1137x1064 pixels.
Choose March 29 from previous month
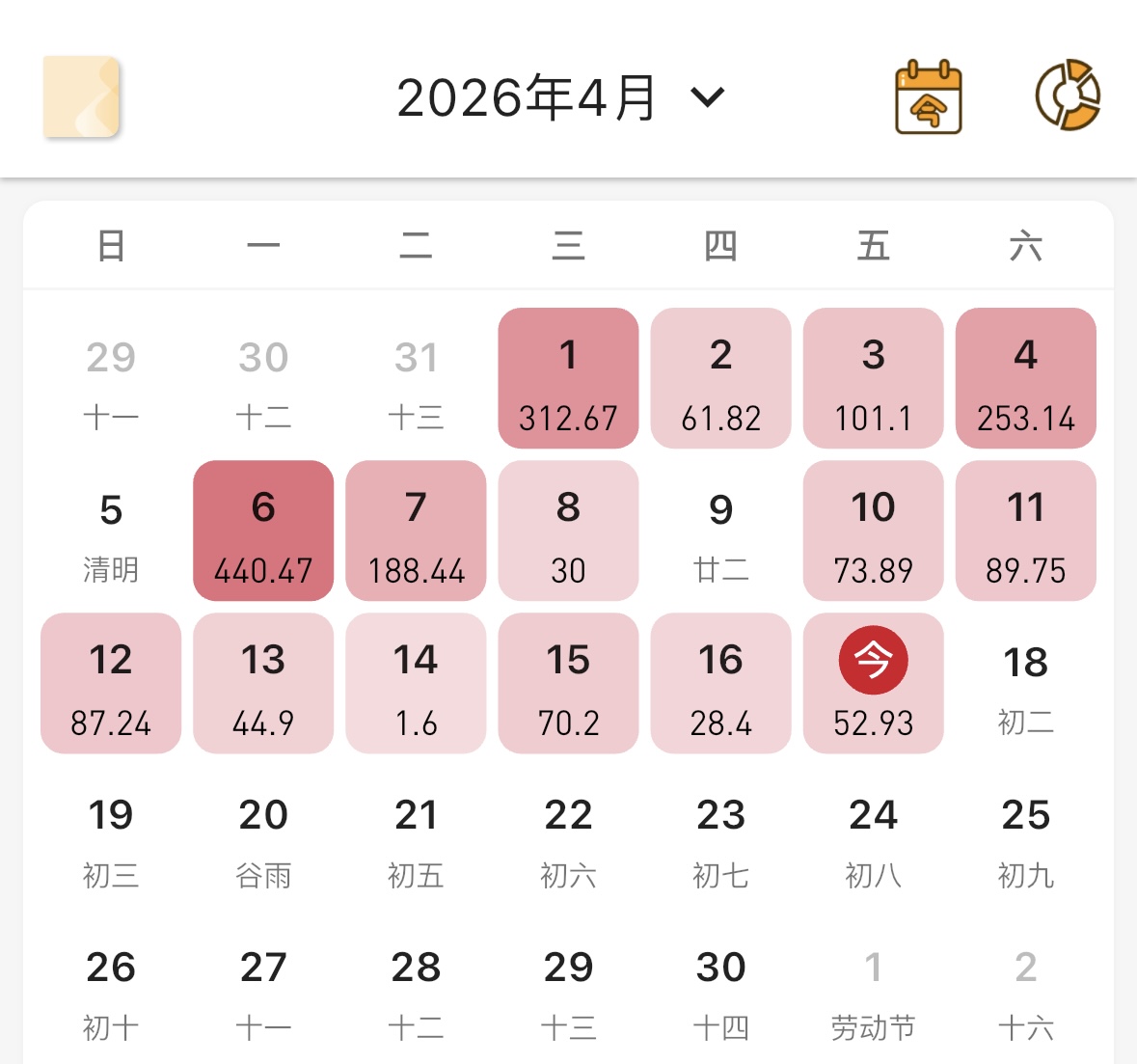[x=111, y=380]
